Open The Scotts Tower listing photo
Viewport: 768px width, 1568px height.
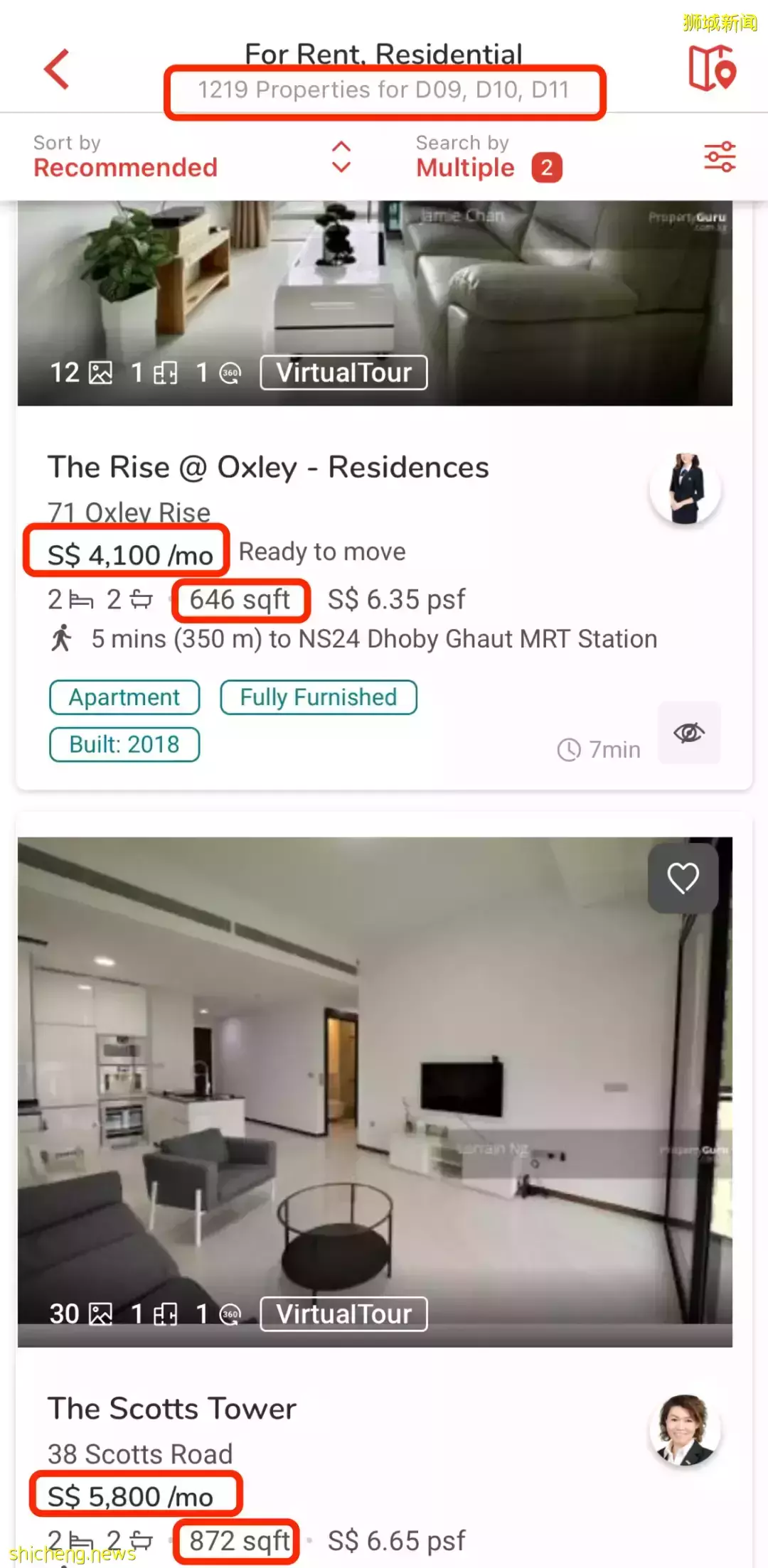point(375,1092)
